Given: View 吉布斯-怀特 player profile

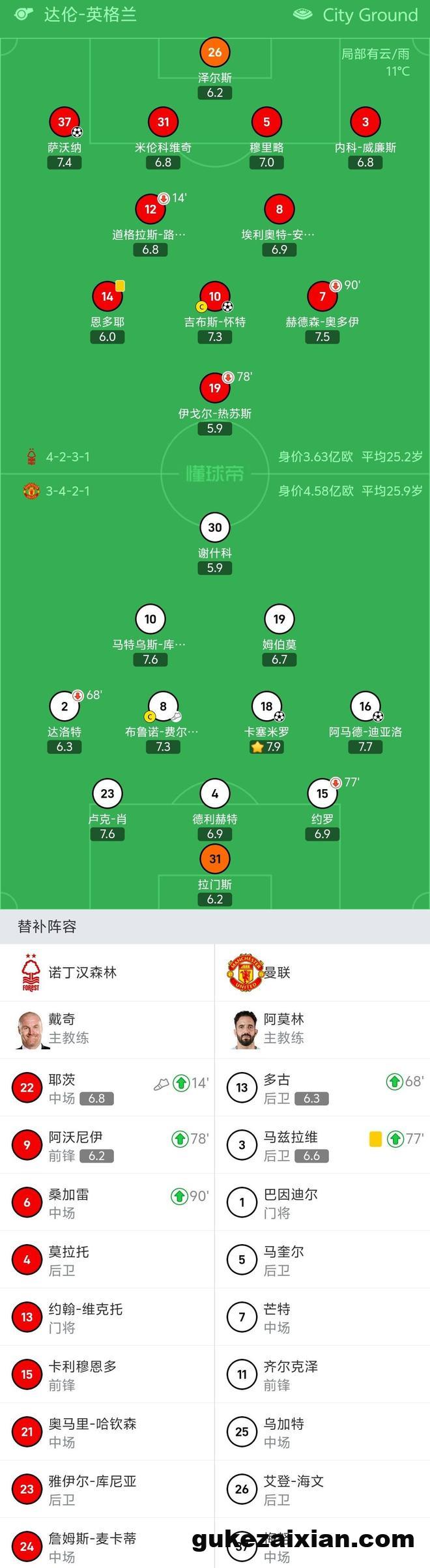Looking at the screenshot, I should (x=215, y=297).
